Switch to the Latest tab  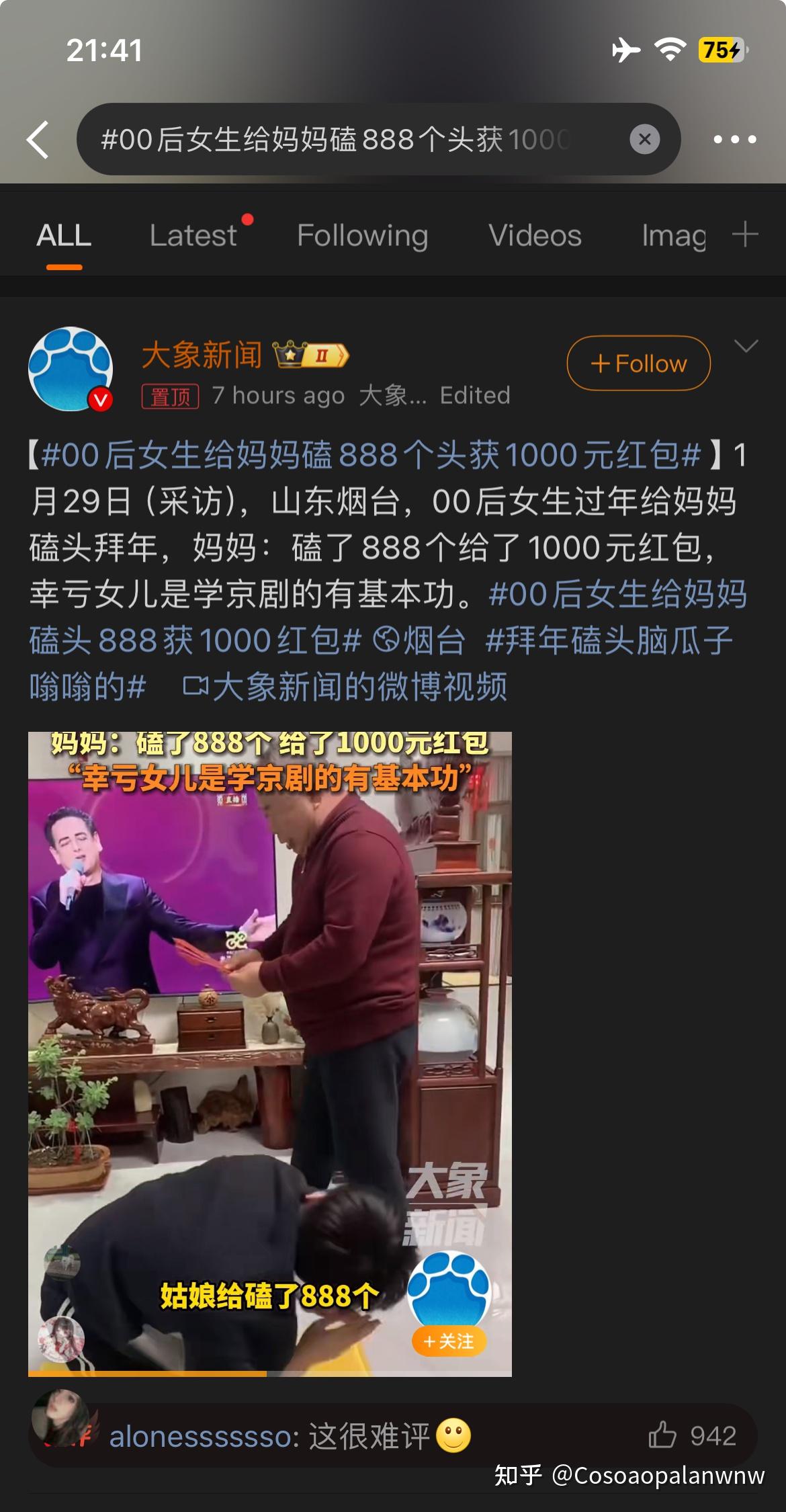(x=193, y=236)
